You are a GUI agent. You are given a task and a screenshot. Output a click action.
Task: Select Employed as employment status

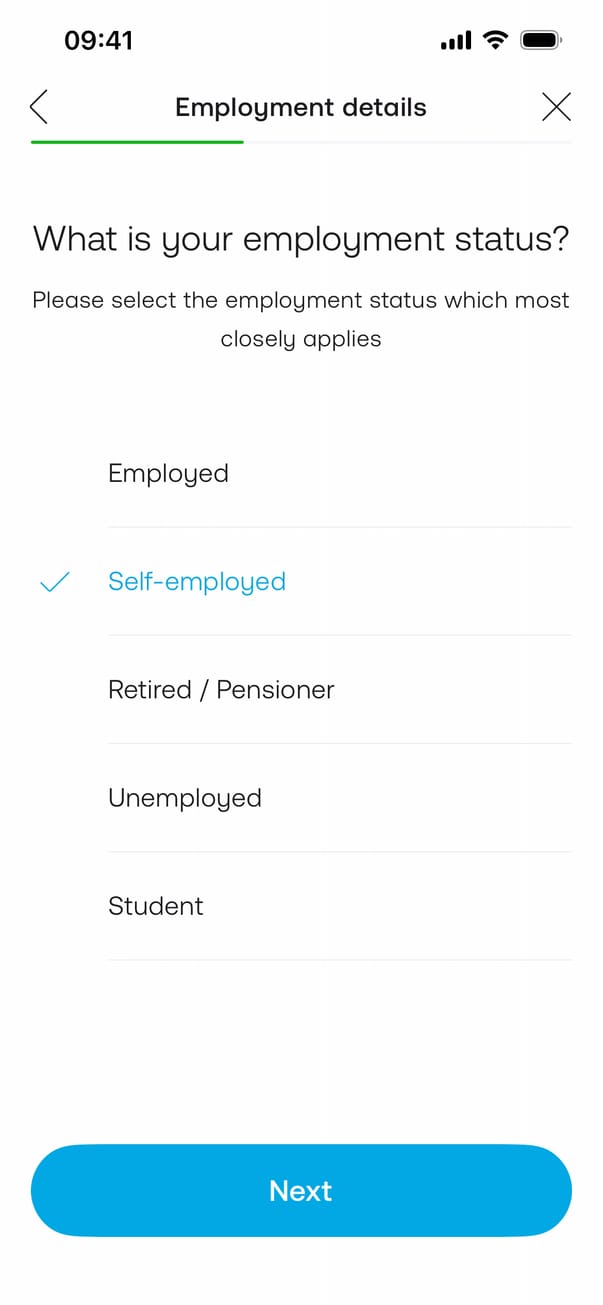pos(168,474)
